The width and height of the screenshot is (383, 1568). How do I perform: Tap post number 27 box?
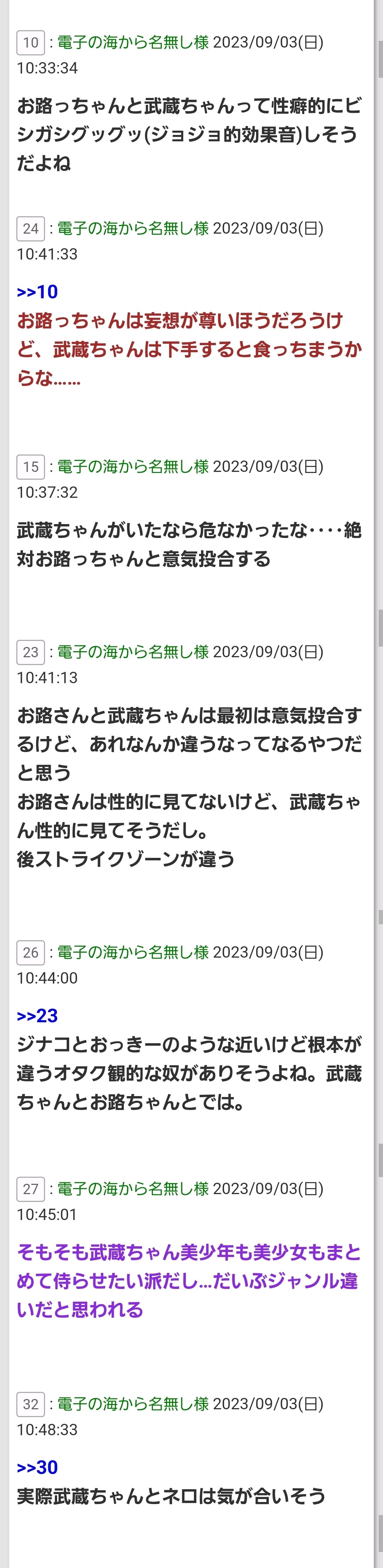pyautogui.click(x=30, y=1189)
